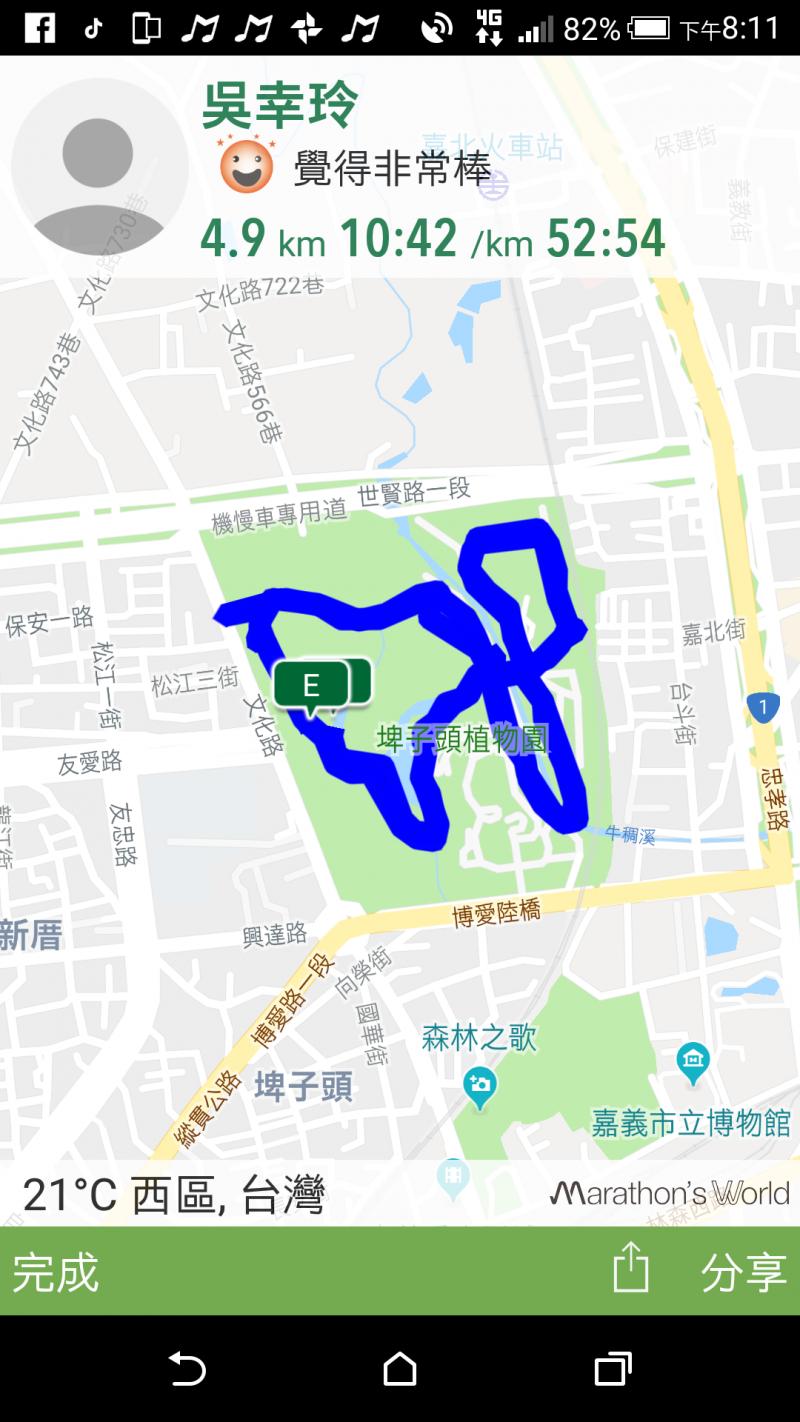Open recent apps from the navigation bar
Image resolution: width=800 pixels, height=1422 pixels.
pos(612,1368)
